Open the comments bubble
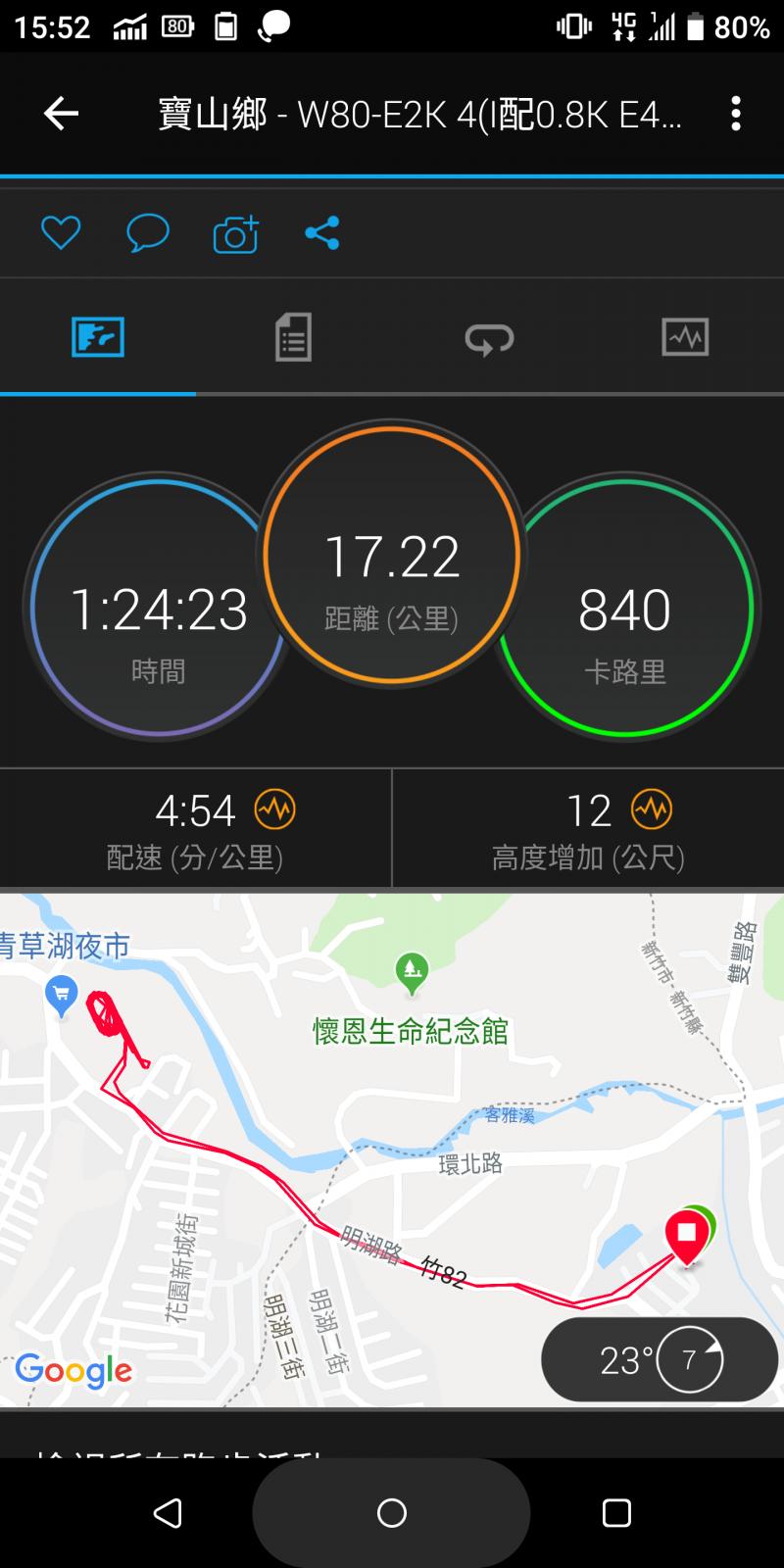This screenshot has height=1568, width=784. click(148, 233)
